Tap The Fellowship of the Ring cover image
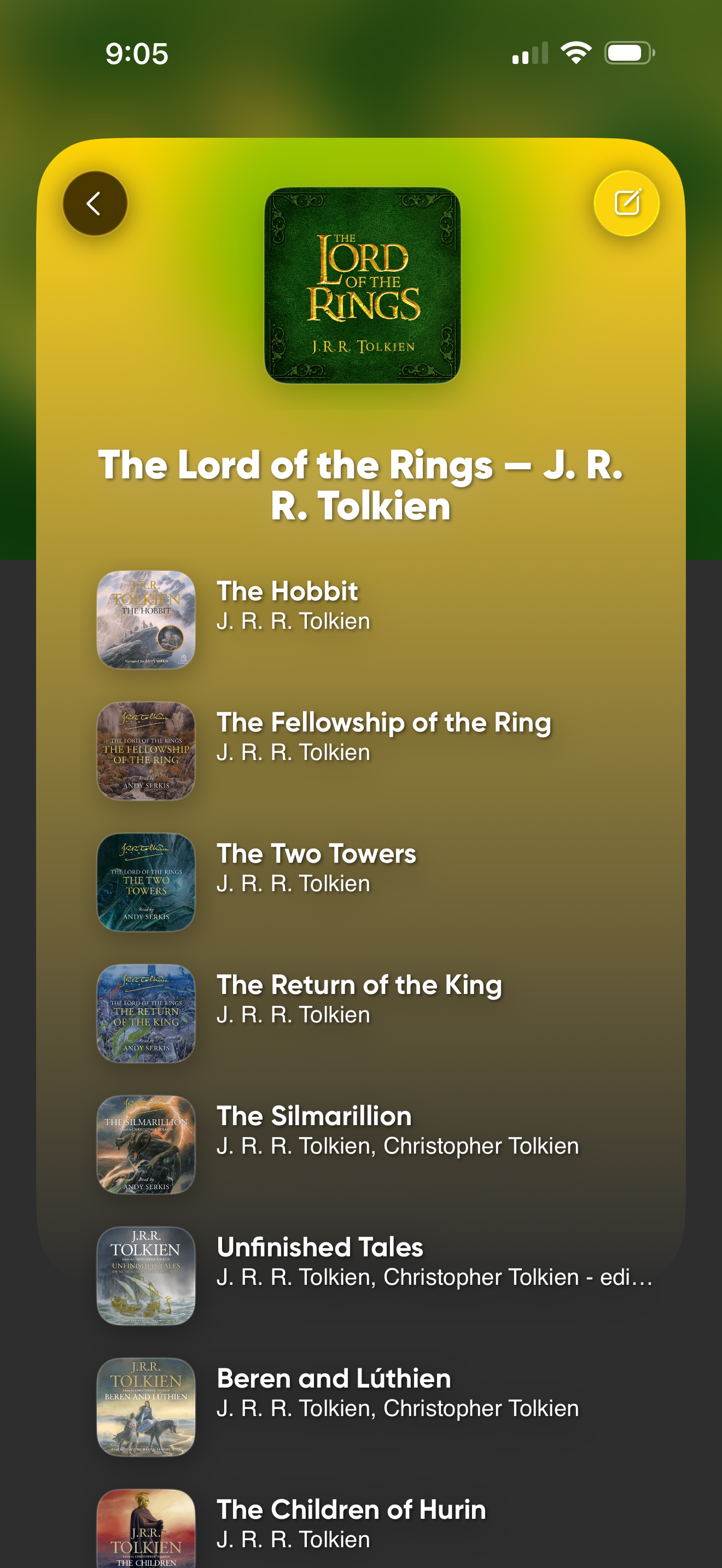Screen dimensions: 722x1568 [147, 752]
